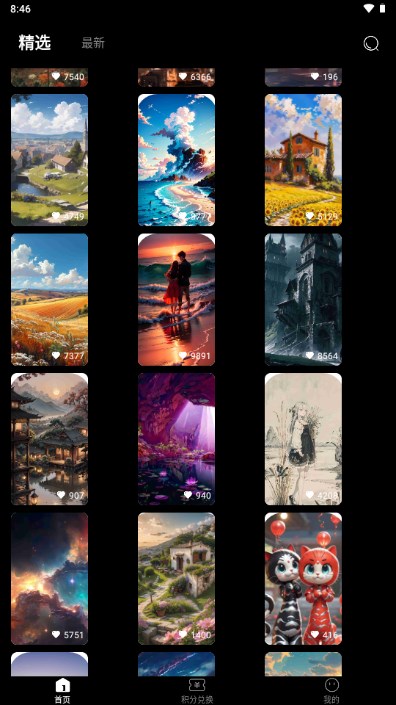This screenshot has width=396, height=705.
Task: Open the search icon
Action: click(x=371, y=44)
